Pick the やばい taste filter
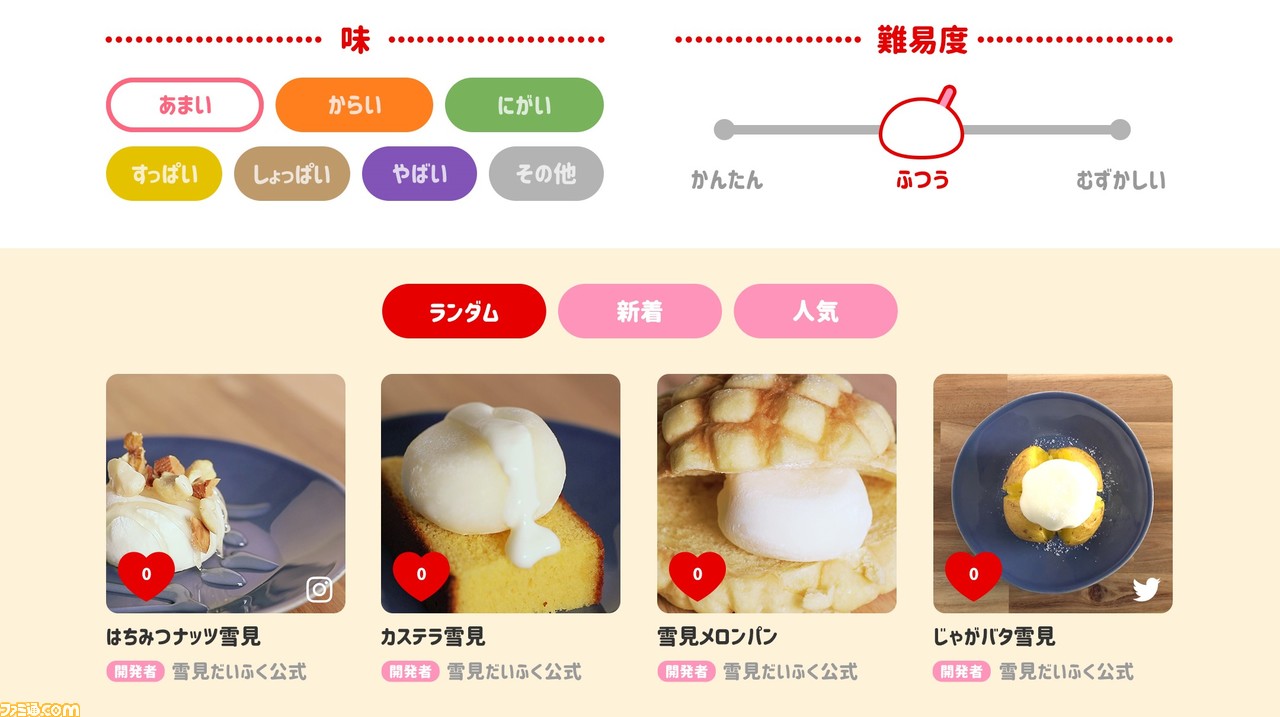This screenshot has width=1280, height=717. point(419,174)
